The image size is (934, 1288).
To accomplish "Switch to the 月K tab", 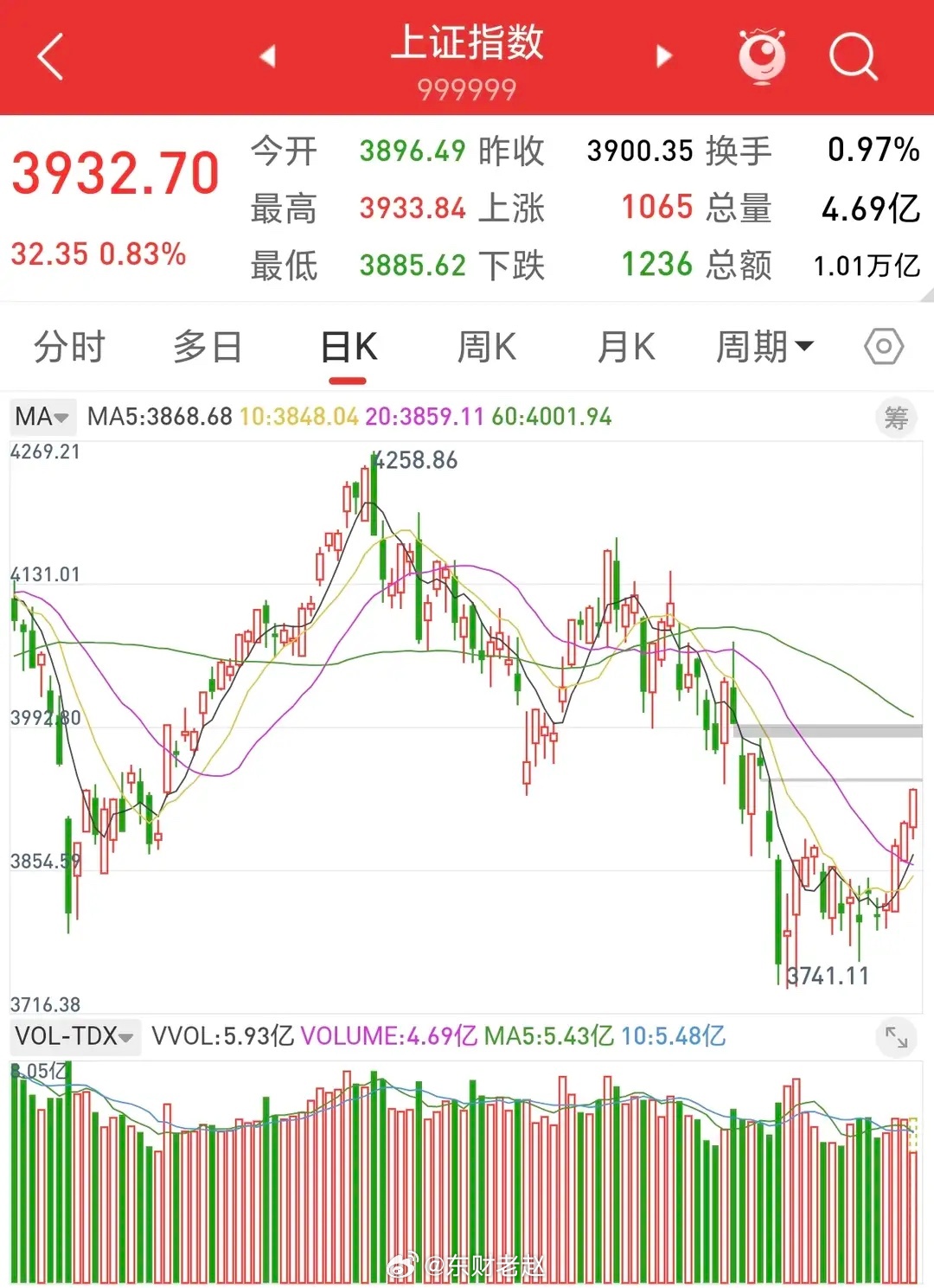I will click(x=626, y=347).
